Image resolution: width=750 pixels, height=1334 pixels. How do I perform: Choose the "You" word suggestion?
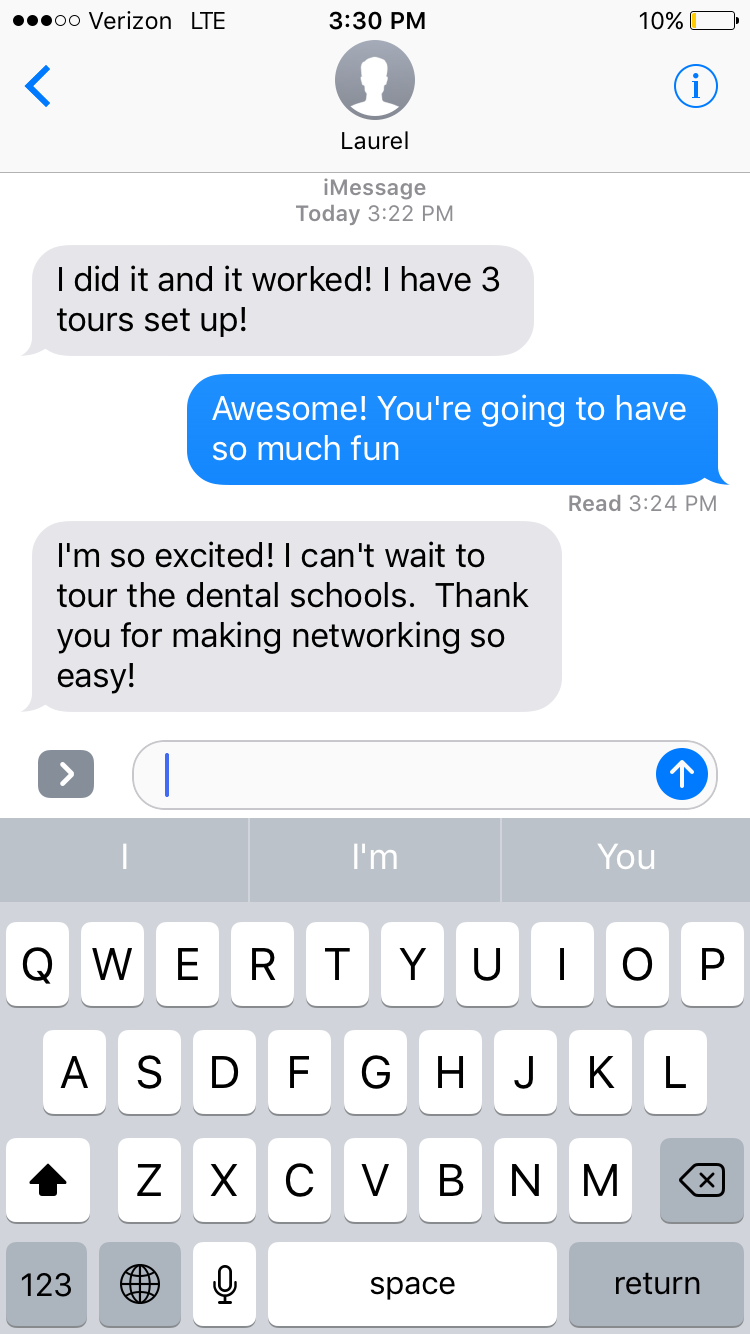pos(626,858)
